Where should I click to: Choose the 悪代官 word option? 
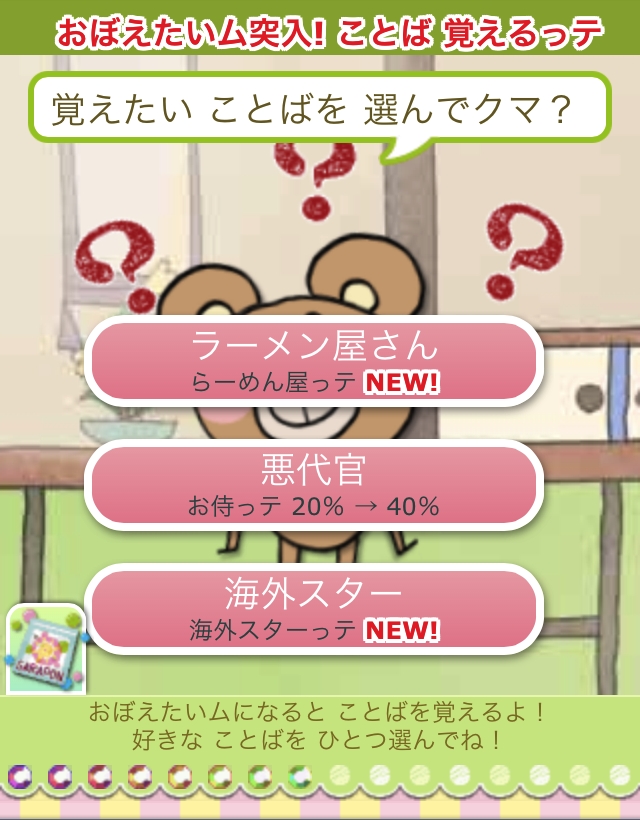tap(314, 485)
